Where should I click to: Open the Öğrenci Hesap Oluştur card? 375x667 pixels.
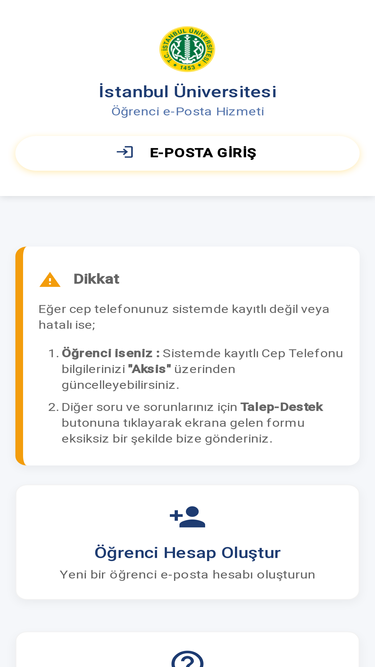(x=188, y=542)
